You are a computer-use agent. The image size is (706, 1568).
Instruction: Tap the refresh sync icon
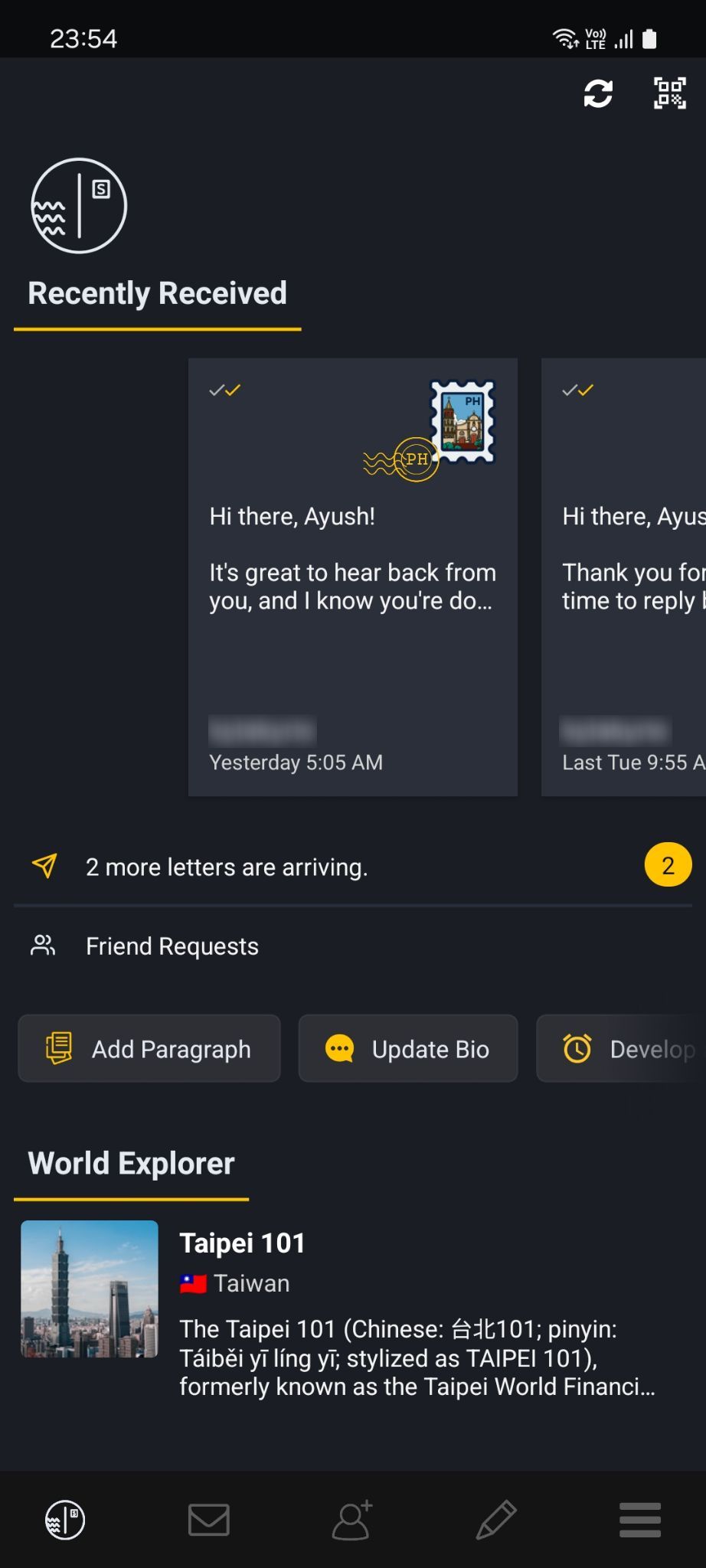598,94
